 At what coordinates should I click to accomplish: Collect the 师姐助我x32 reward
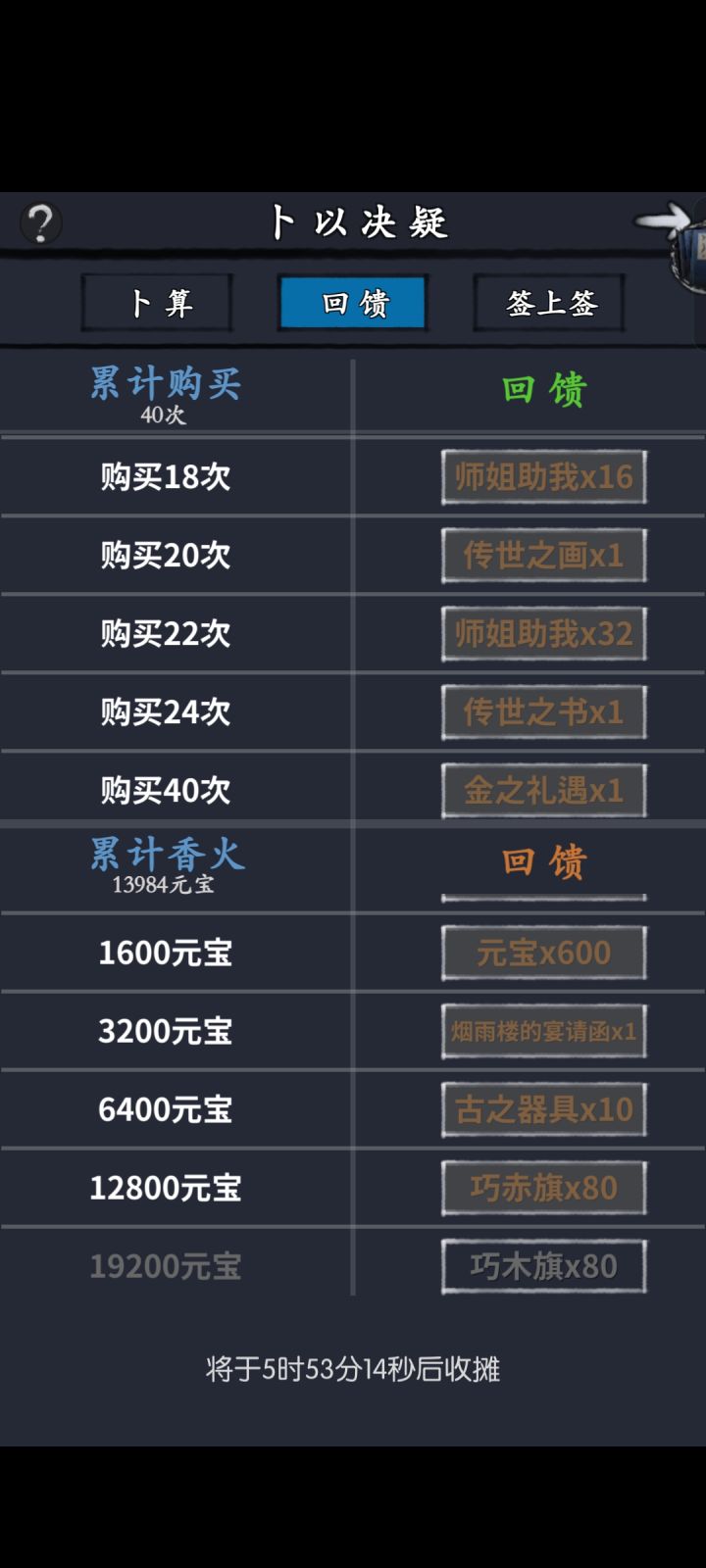pyautogui.click(x=543, y=634)
